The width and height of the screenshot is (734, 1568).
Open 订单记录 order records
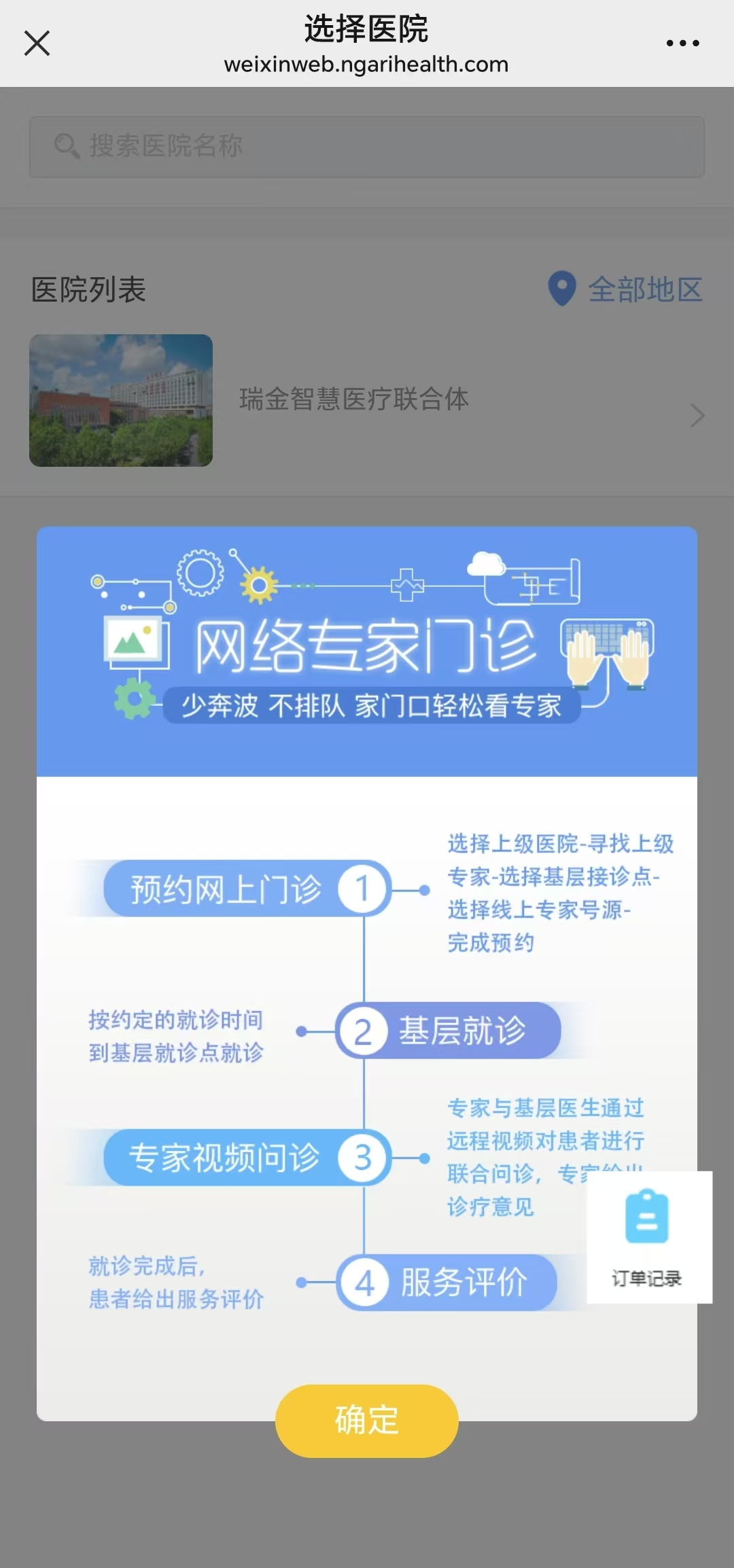click(x=648, y=1236)
